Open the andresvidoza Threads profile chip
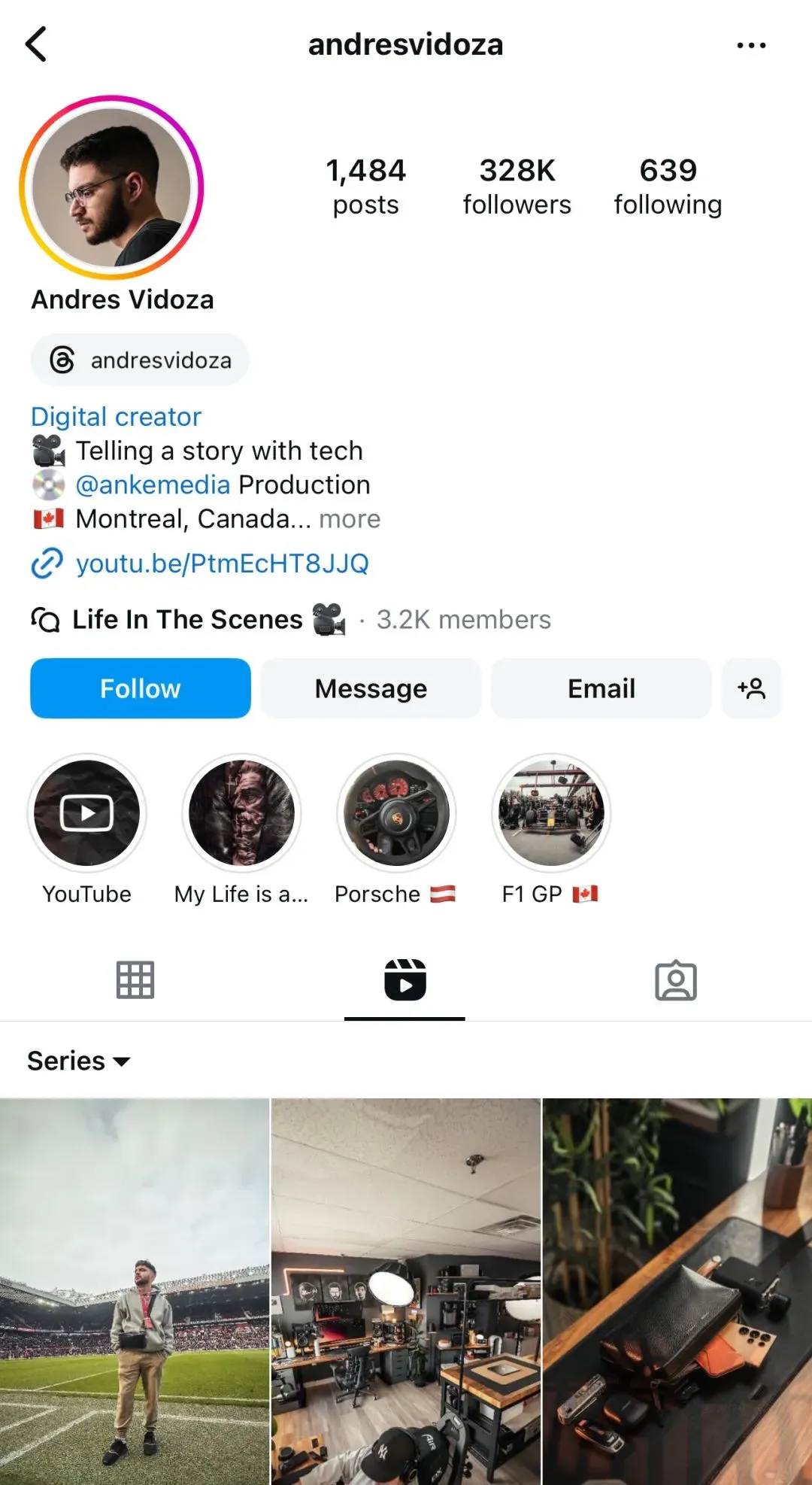Viewport: 812px width, 1485px height. tap(140, 360)
